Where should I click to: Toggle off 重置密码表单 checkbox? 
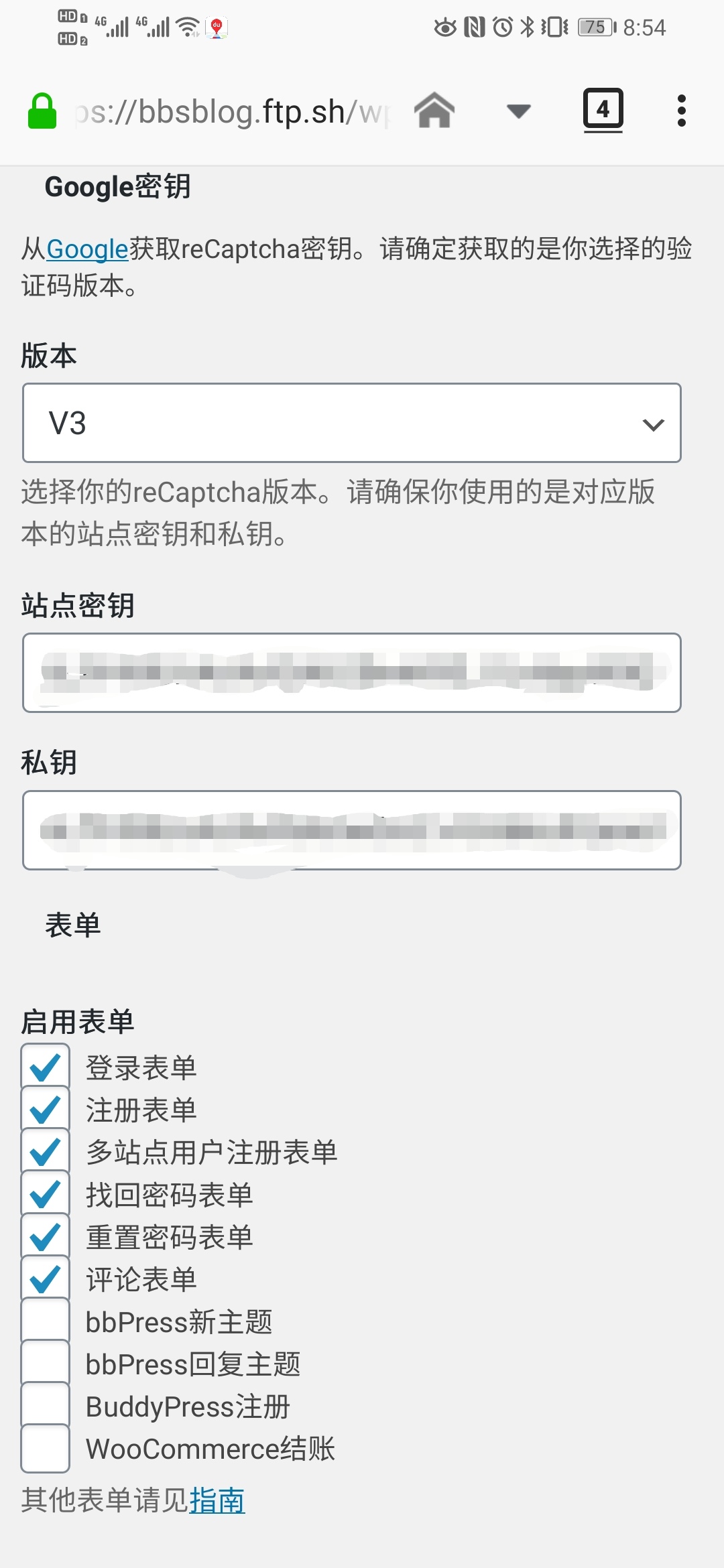pos(45,1236)
